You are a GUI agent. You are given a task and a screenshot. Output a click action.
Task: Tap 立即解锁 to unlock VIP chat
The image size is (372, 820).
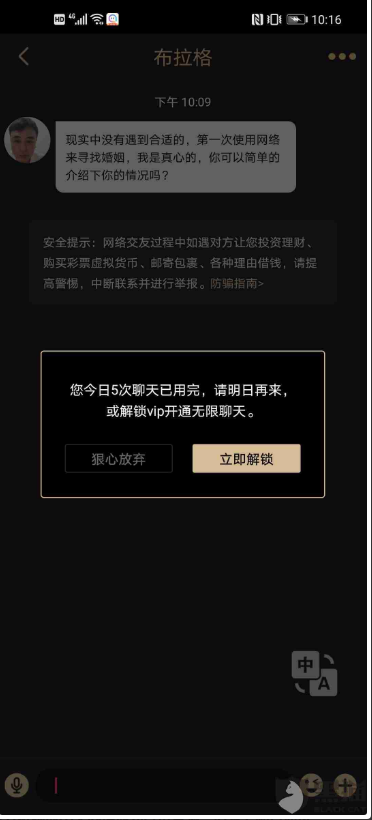tap(246, 459)
